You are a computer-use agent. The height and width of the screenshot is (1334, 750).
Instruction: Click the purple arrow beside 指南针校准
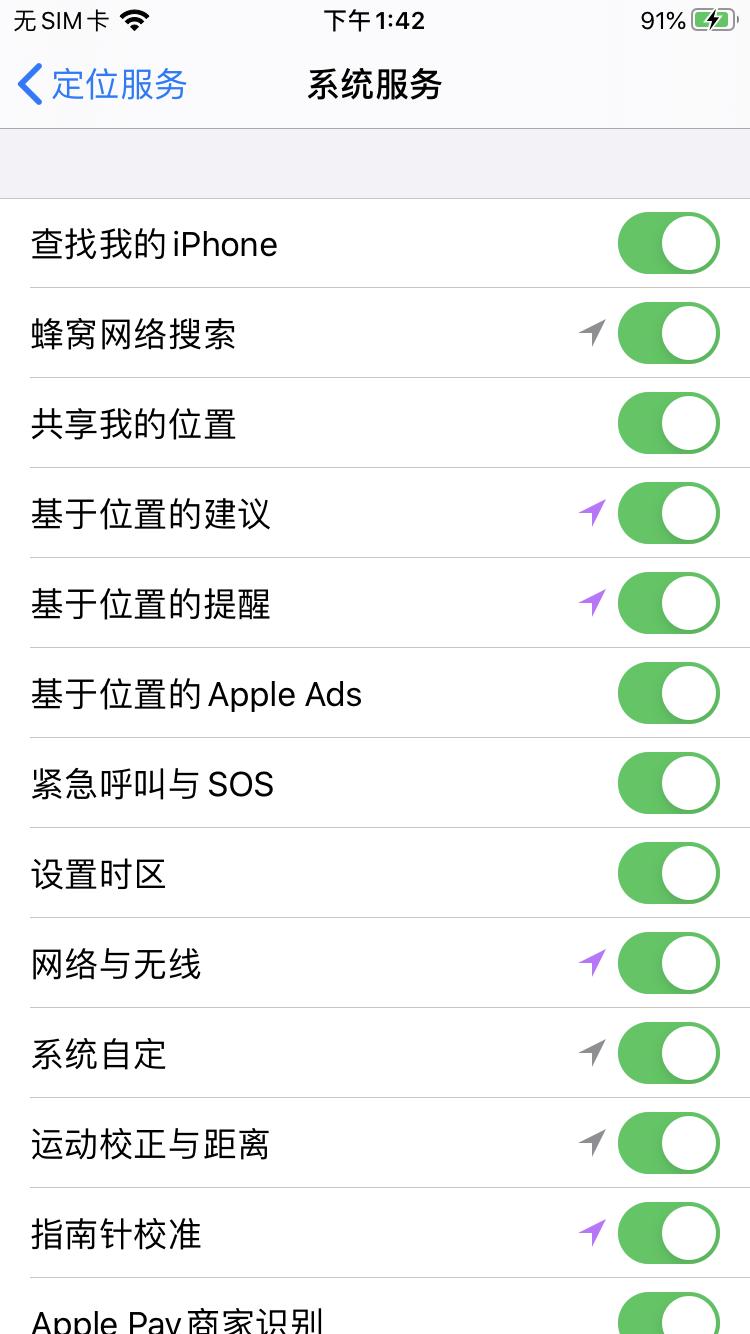[x=592, y=1233]
